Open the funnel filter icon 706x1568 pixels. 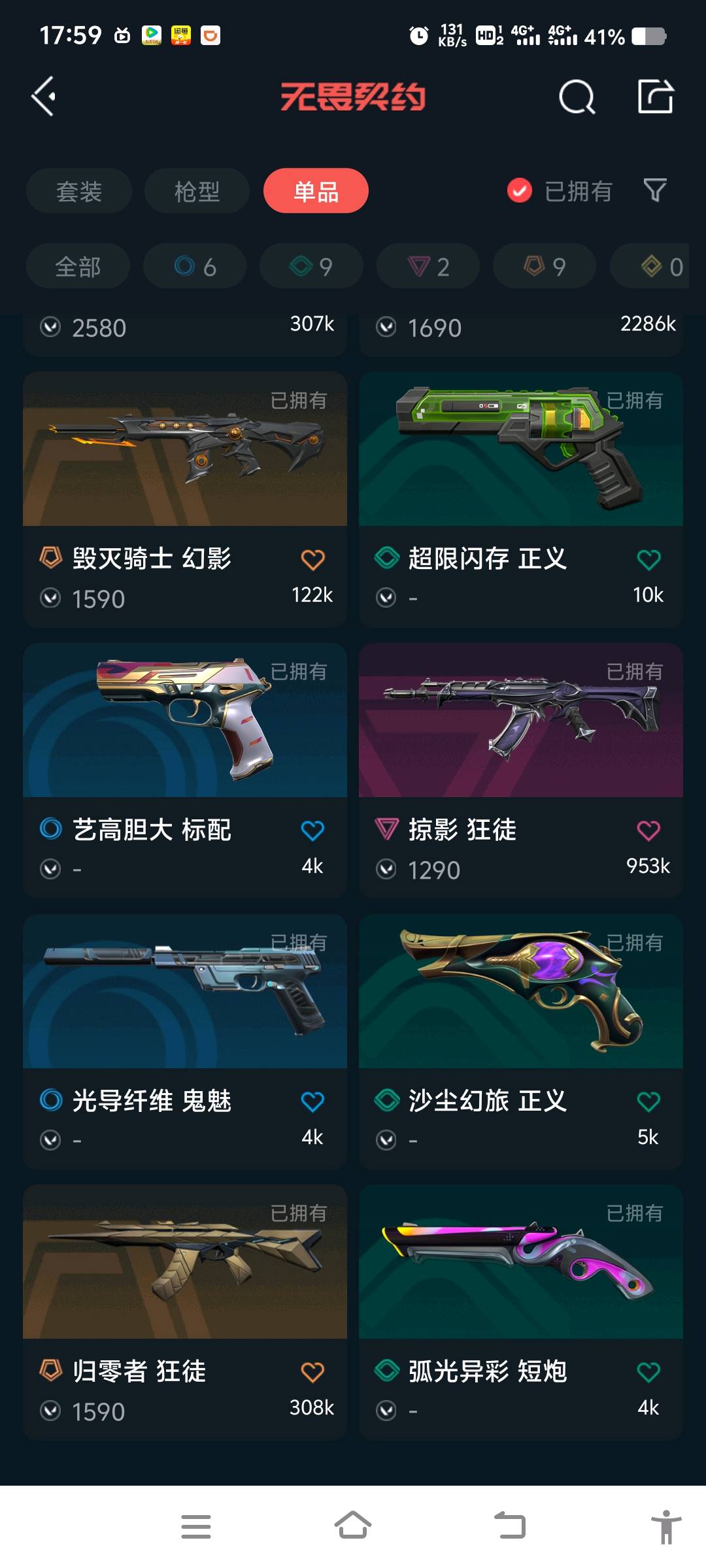click(655, 191)
